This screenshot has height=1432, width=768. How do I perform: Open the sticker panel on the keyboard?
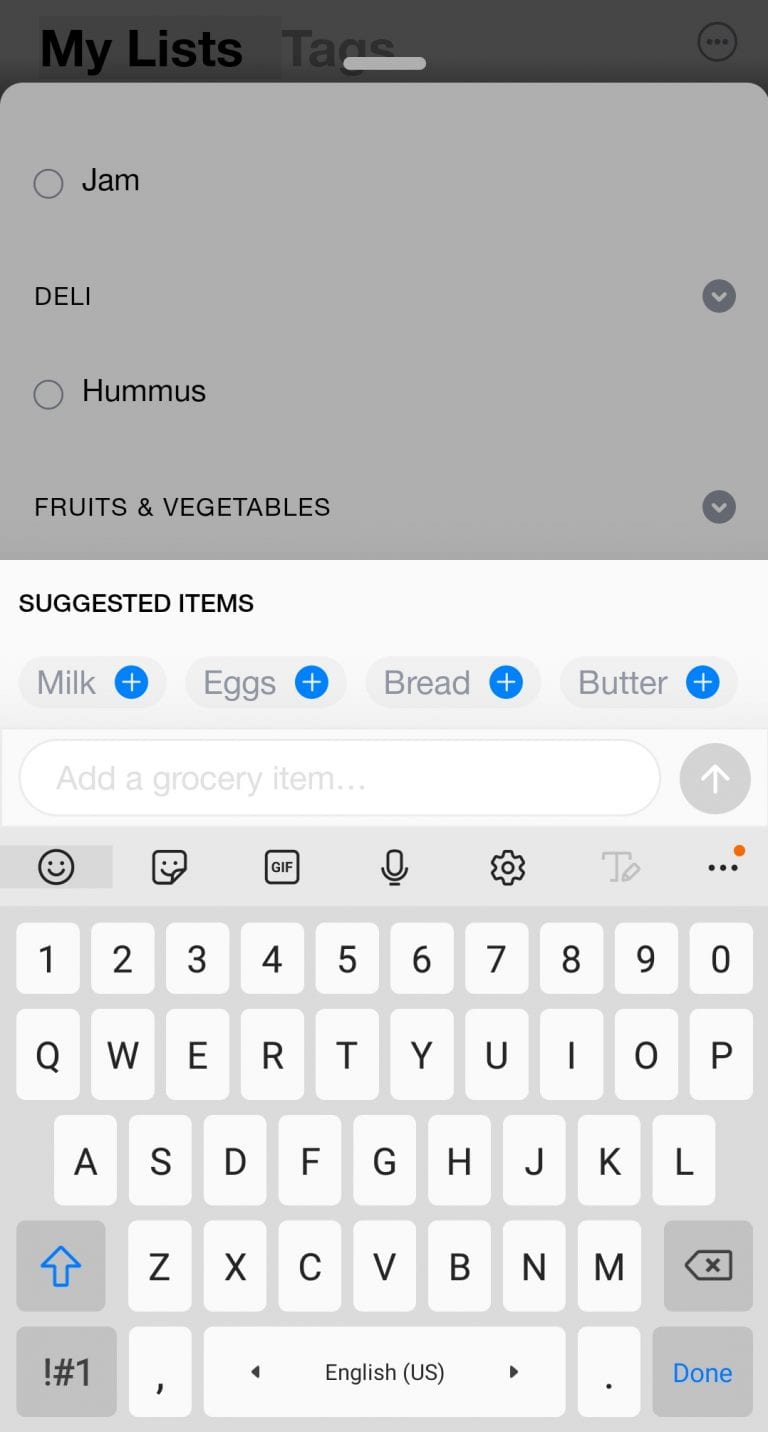[x=169, y=867]
